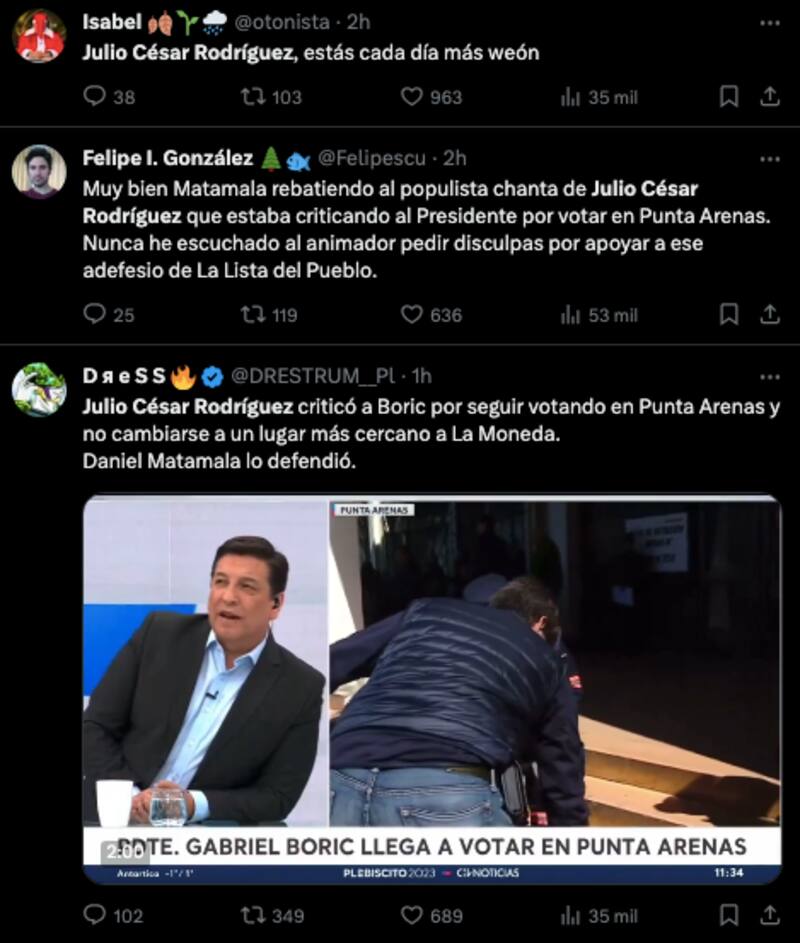The width and height of the screenshot is (800, 943).
Task: Retweet Isabel's post
Action: point(253,96)
